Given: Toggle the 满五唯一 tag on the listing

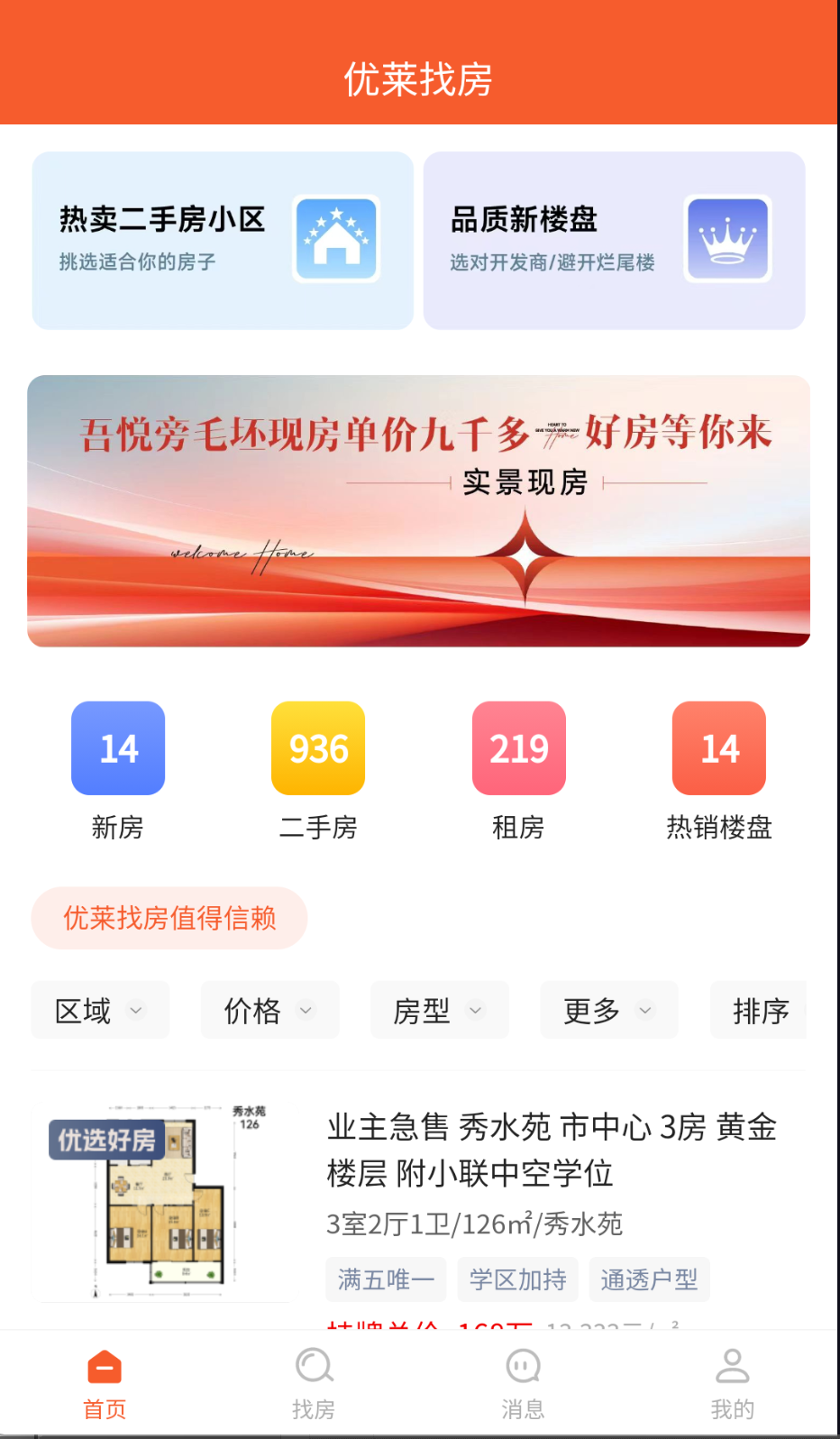Looking at the screenshot, I should coord(386,1279).
